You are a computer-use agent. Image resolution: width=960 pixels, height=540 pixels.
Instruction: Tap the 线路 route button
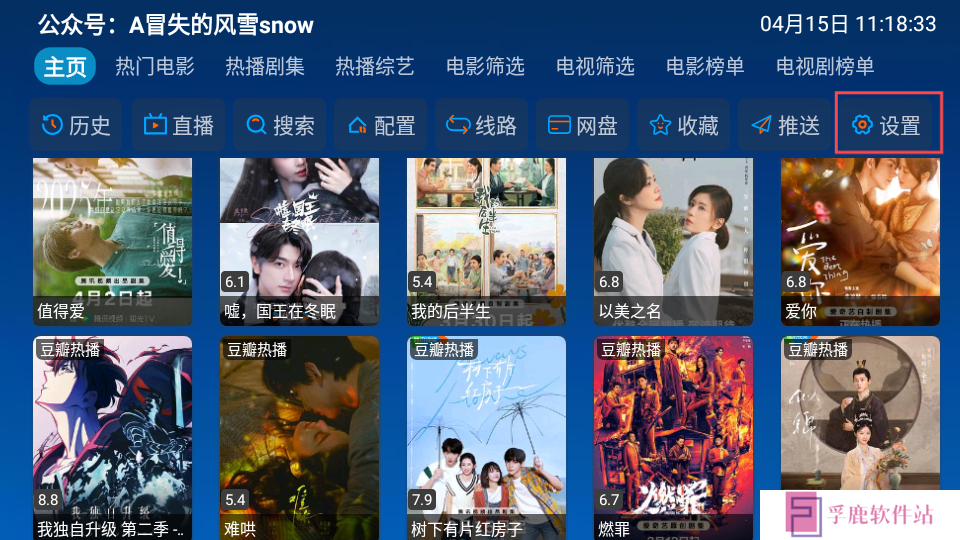click(481, 125)
